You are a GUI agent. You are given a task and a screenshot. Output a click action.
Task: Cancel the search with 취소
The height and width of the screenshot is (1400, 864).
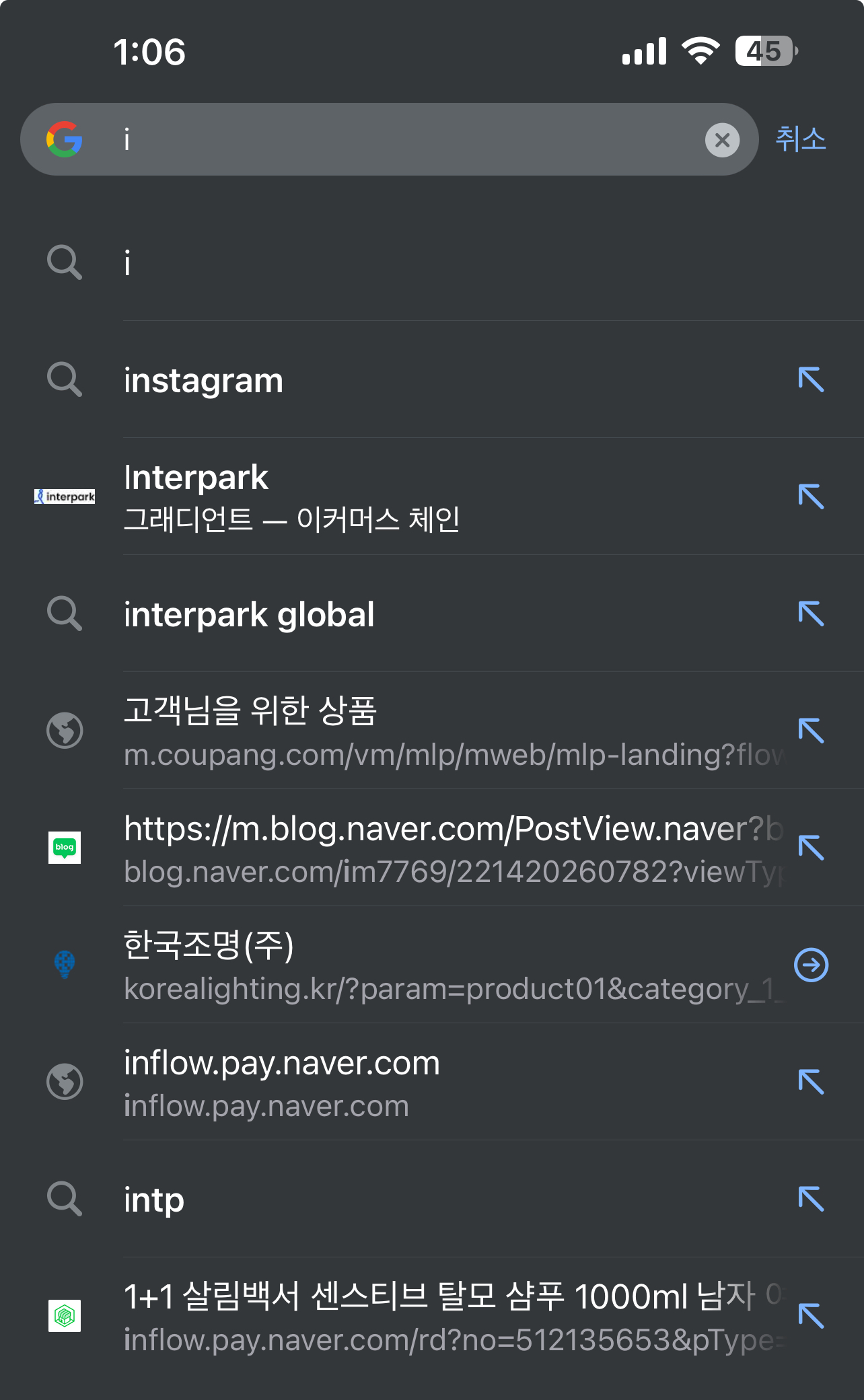click(800, 140)
